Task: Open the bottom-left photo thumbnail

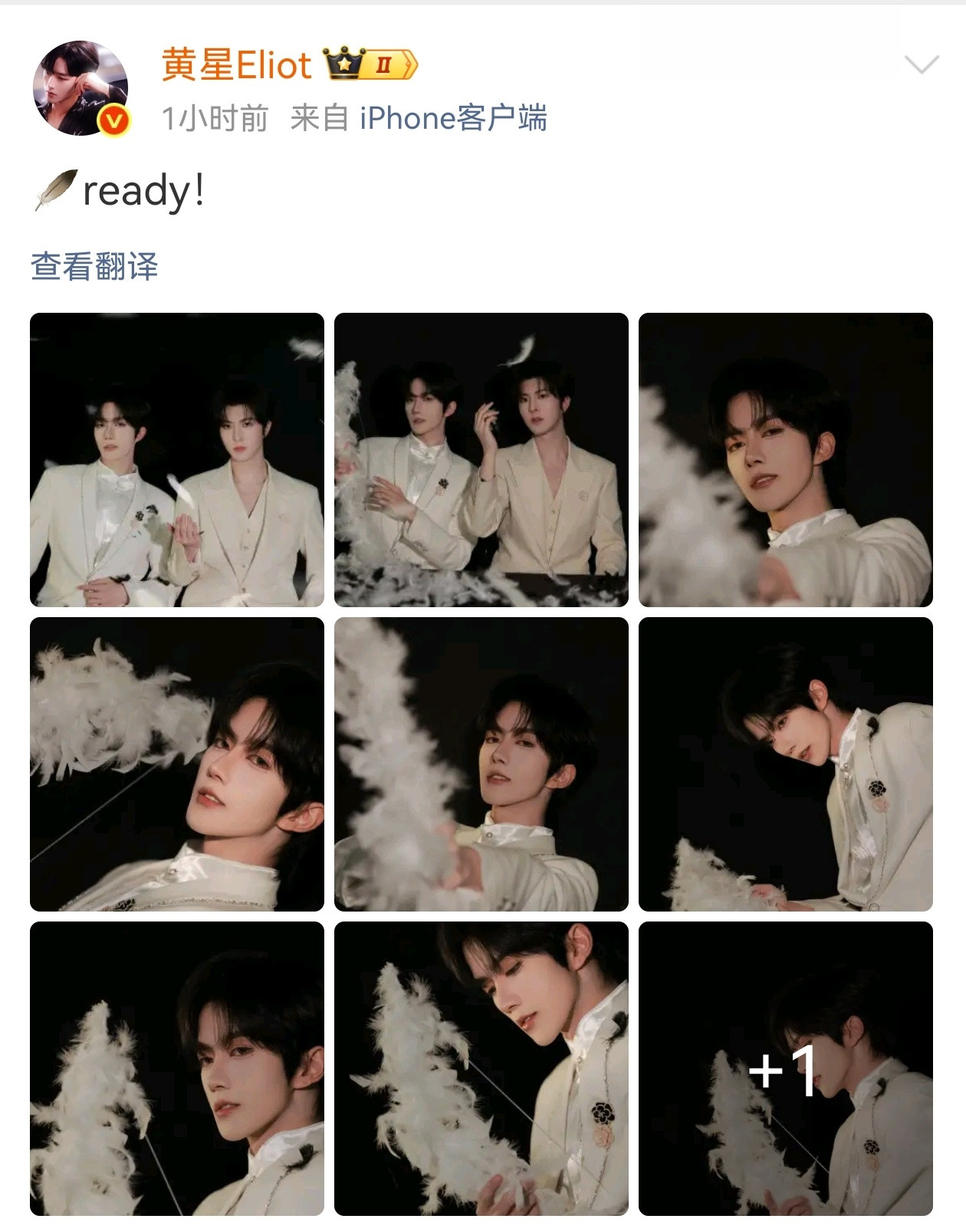Action: point(177,1073)
